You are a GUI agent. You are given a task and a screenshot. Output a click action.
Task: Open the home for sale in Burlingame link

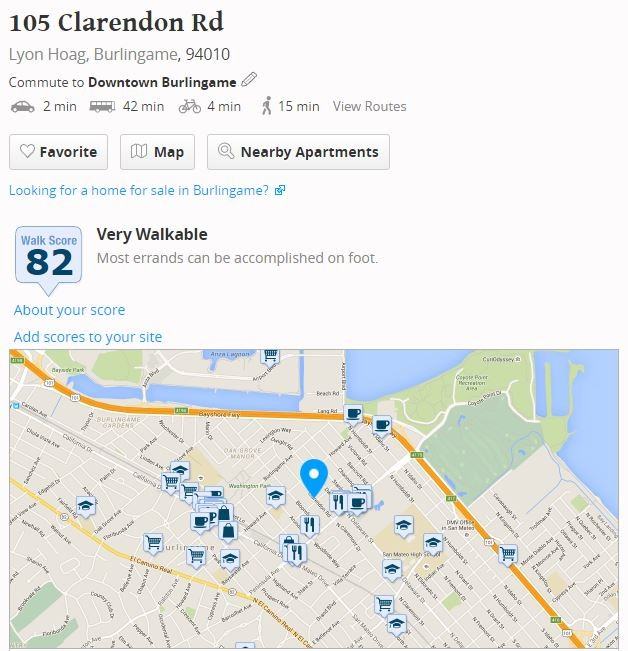(147, 191)
